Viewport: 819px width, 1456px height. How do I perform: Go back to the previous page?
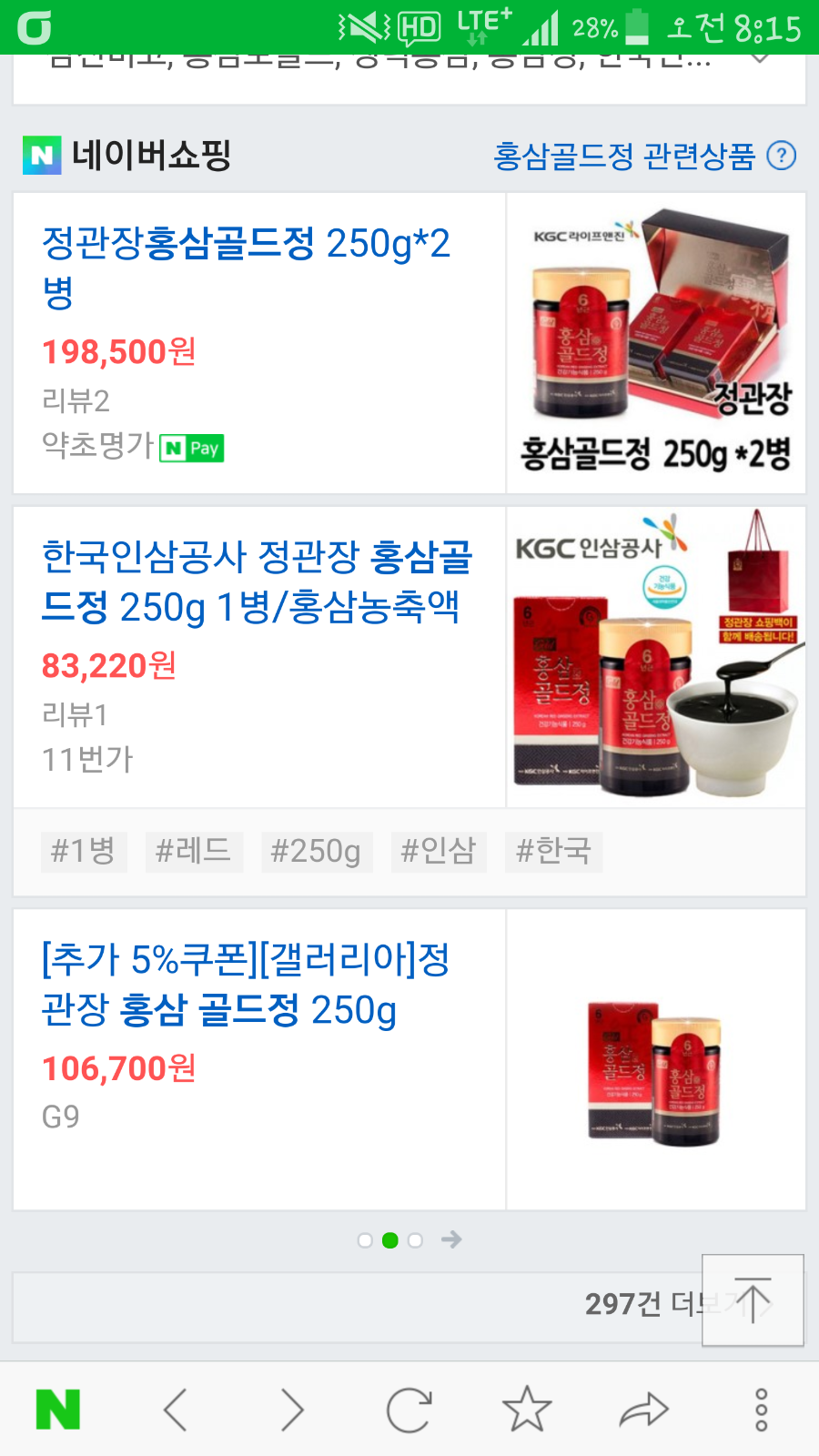[x=176, y=1410]
